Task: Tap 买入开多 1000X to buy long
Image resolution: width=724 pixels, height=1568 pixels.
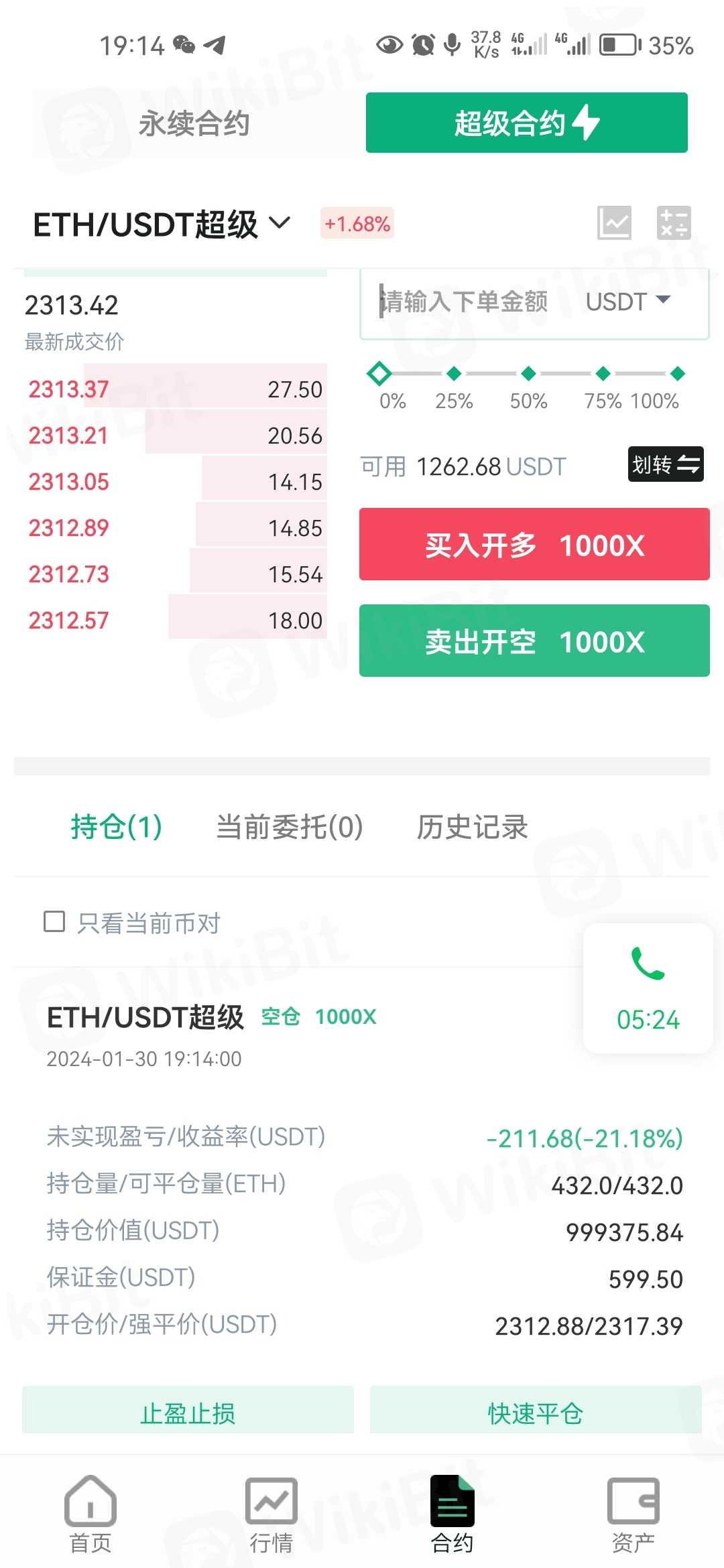Action: pyautogui.click(x=534, y=544)
